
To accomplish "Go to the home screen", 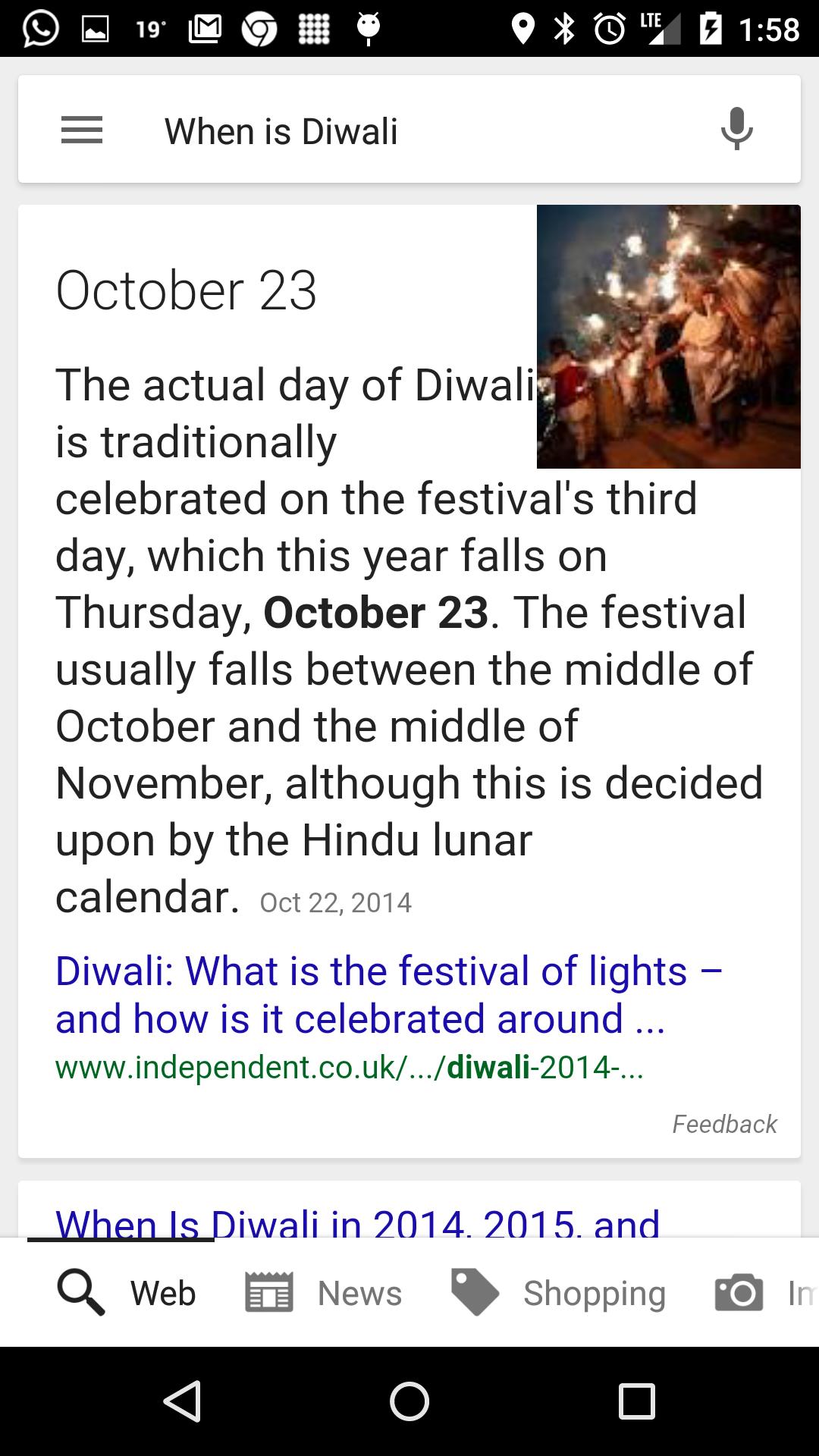I will pos(409,1401).
